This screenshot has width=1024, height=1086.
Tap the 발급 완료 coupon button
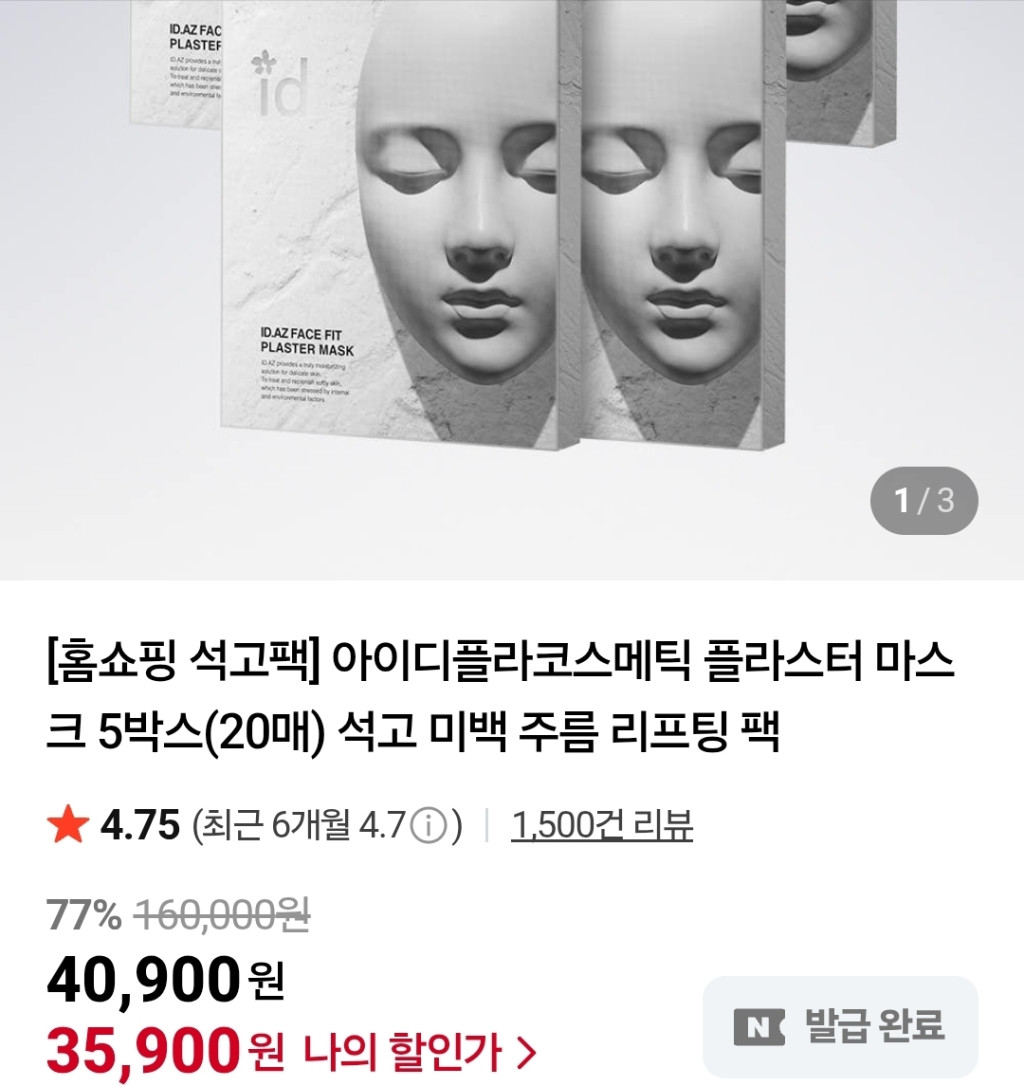point(840,1026)
